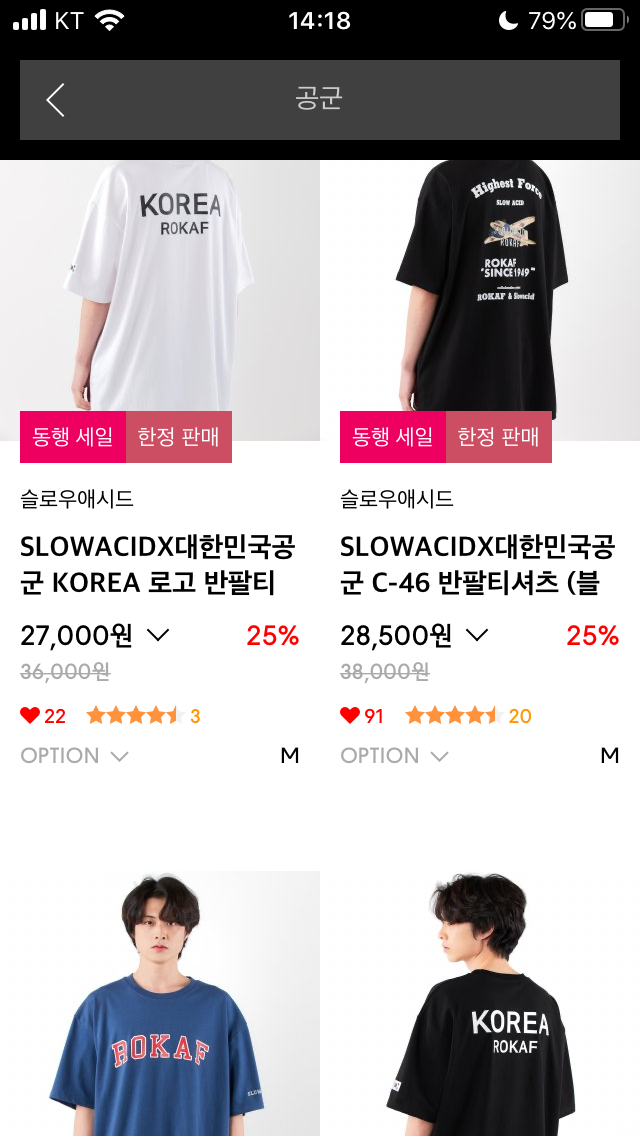Go back with the top-left arrow
Image resolution: width=640 pixels, height=1136 pixels.
(56, 100)
